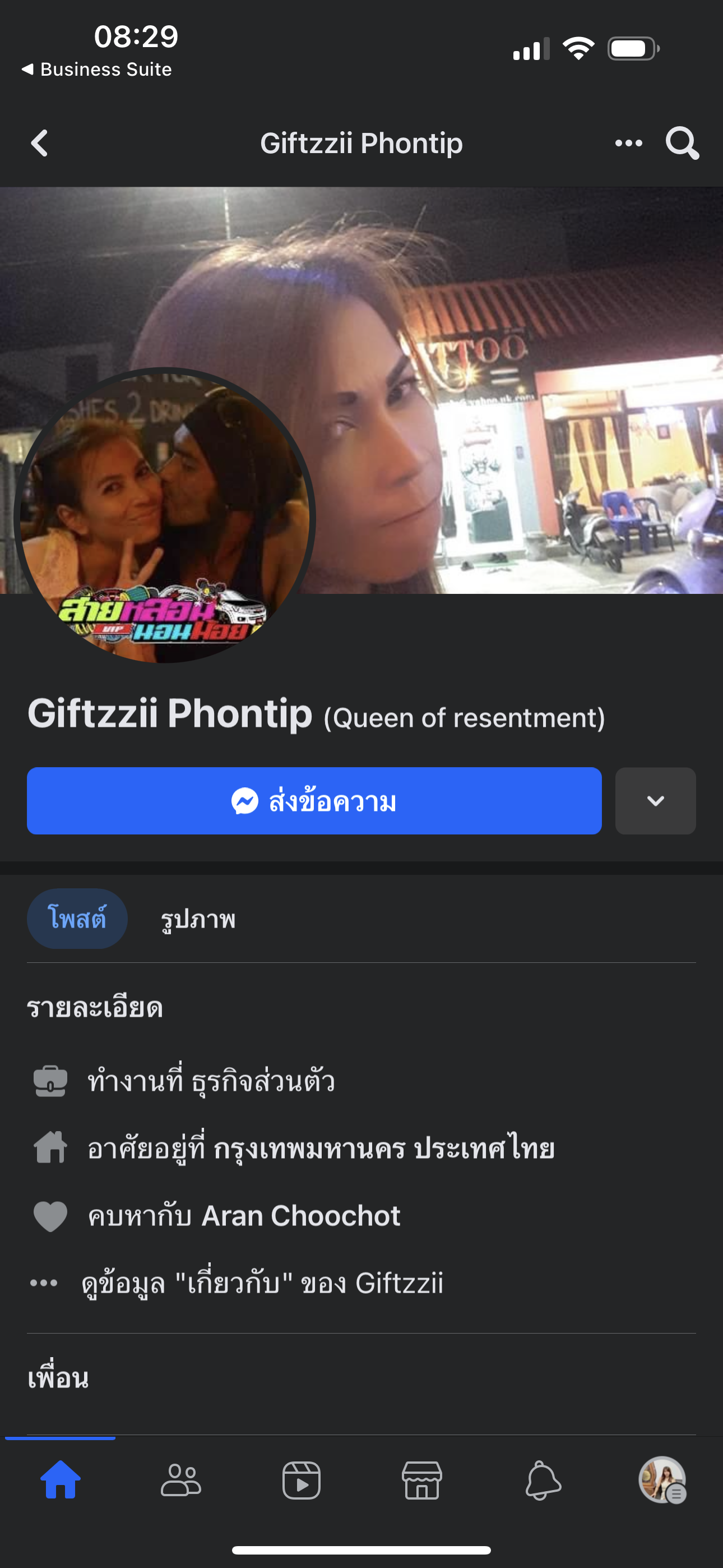Open the notifications bell
The image size is (723, 1568).
point(543,1480)
